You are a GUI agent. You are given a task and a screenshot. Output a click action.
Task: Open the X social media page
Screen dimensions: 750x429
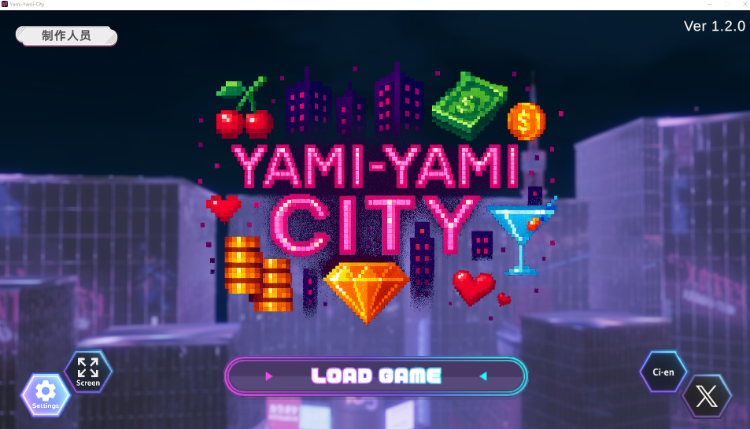click(x=707, y=396)
